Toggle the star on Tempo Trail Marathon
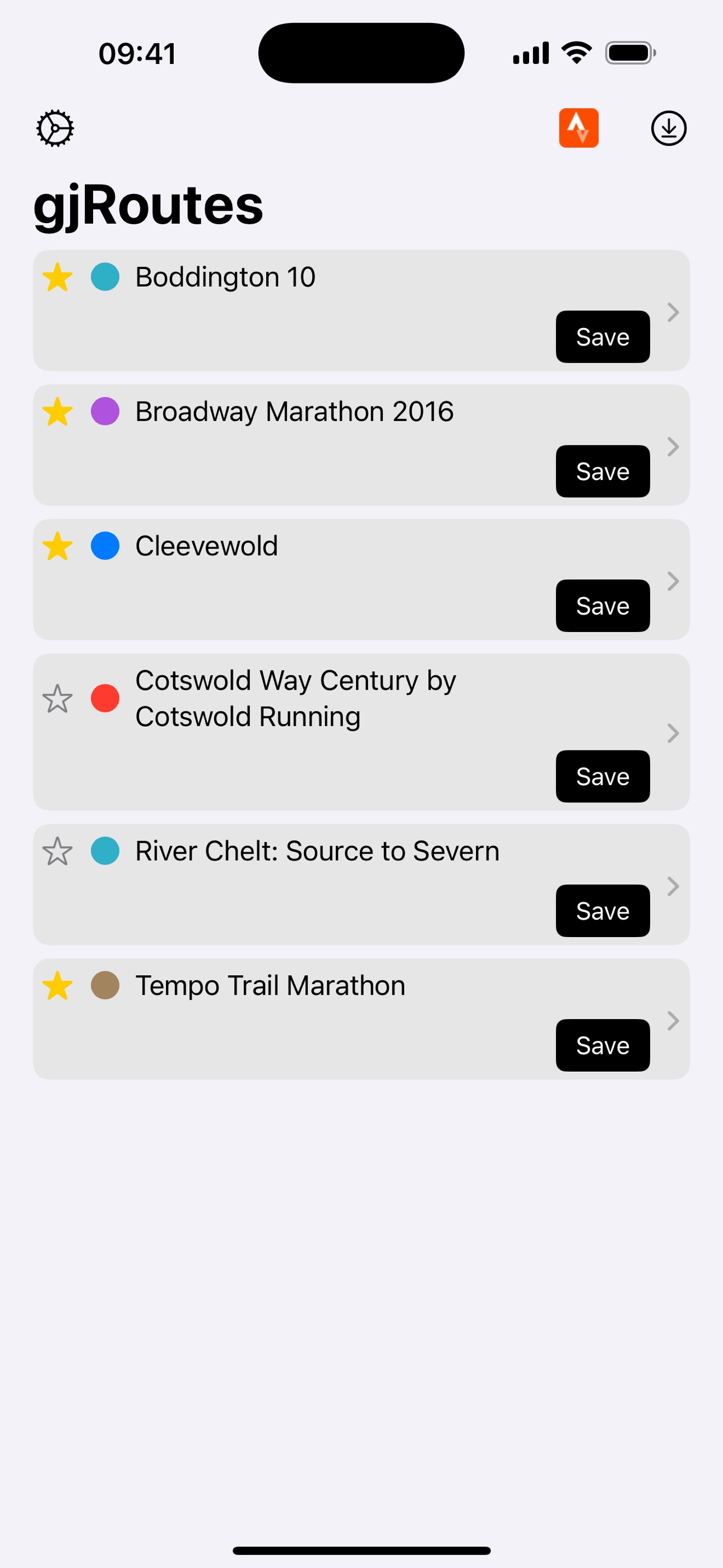The width and height of the screenshot is (723, 1568). (x=58, y=985)
